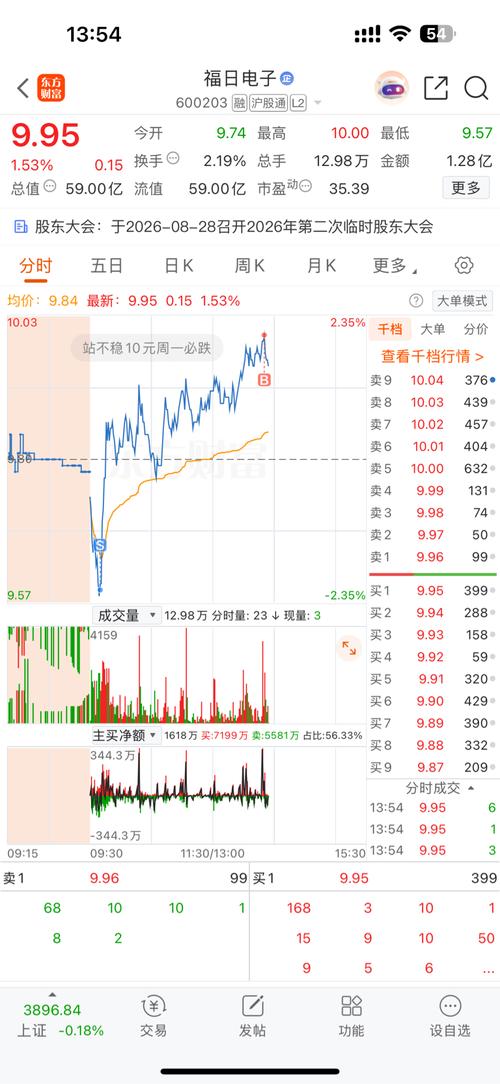Add to watchlist via 设自选
The width and height of the screenshot is (500, 1084).
click(x=450, y=1016)
